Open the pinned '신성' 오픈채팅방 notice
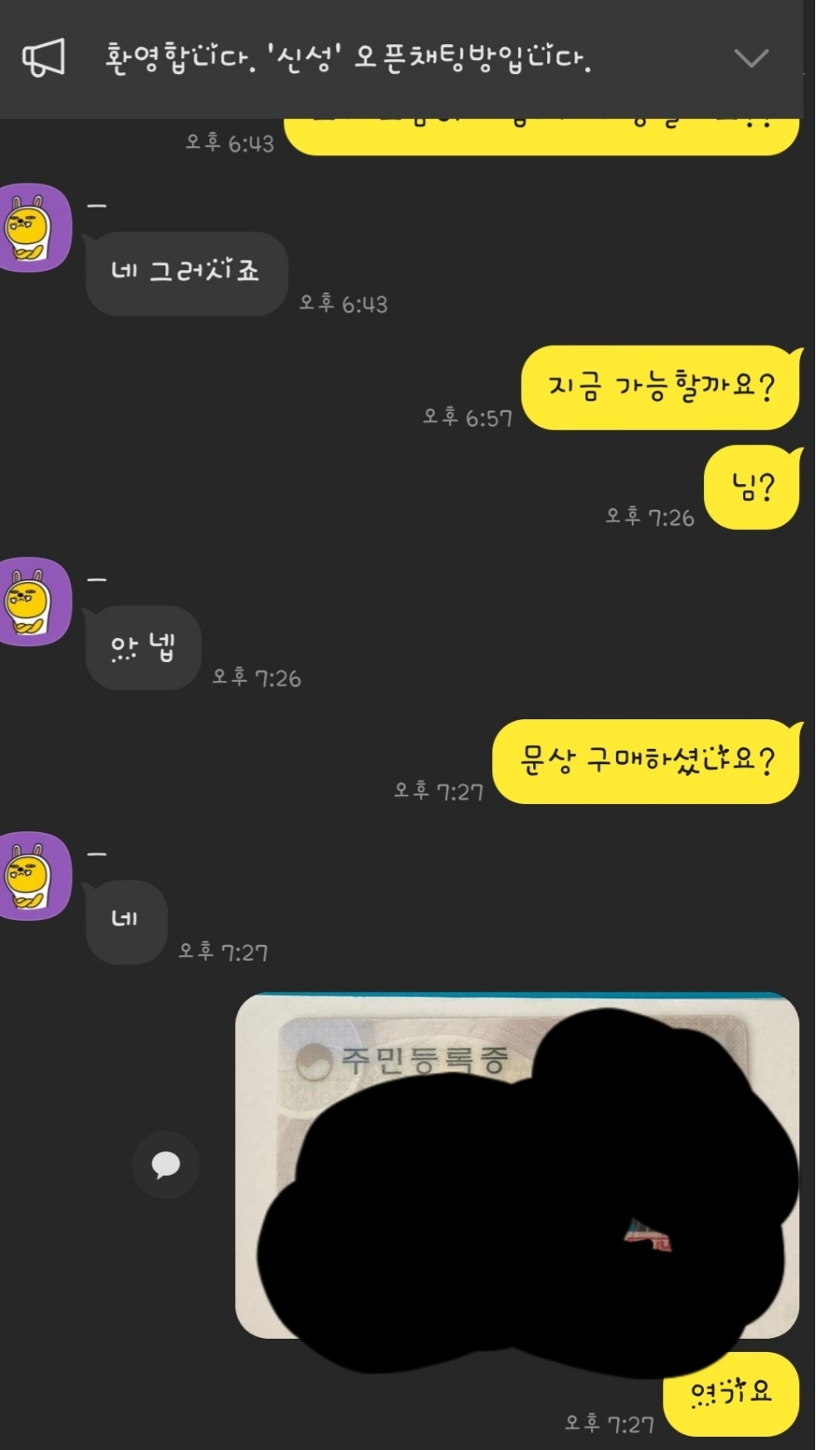Screen dimensions: 840x1450 [347, 58]
